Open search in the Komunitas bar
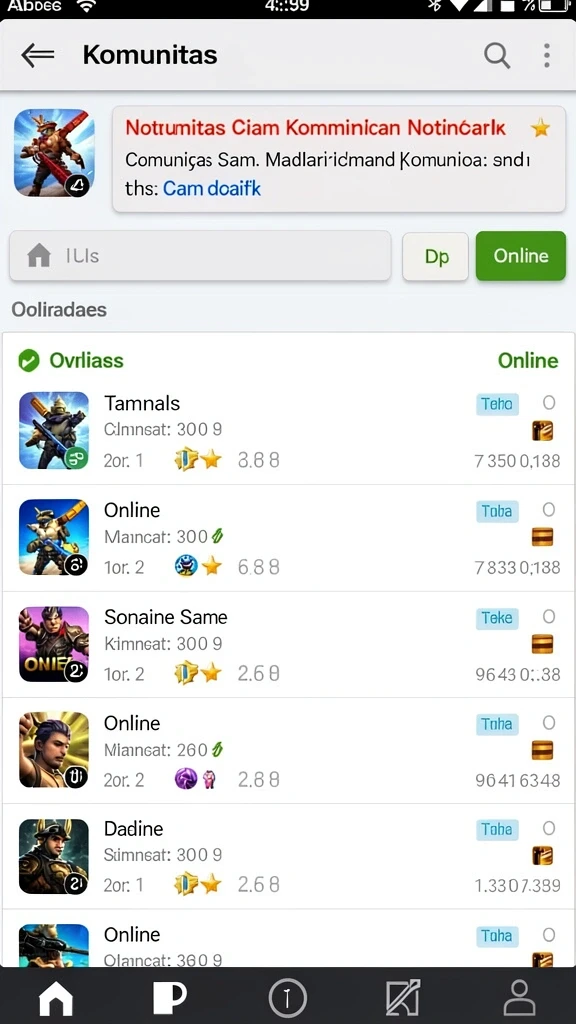Screen dimensions: 576x1024 point(497,56)
